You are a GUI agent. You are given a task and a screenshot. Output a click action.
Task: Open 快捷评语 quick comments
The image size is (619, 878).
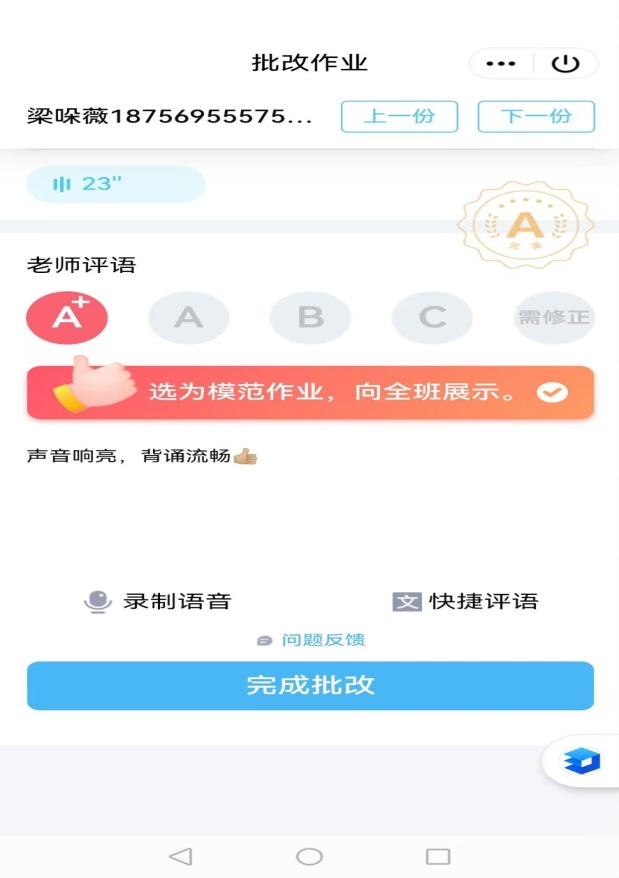click(x=465, y=601)
